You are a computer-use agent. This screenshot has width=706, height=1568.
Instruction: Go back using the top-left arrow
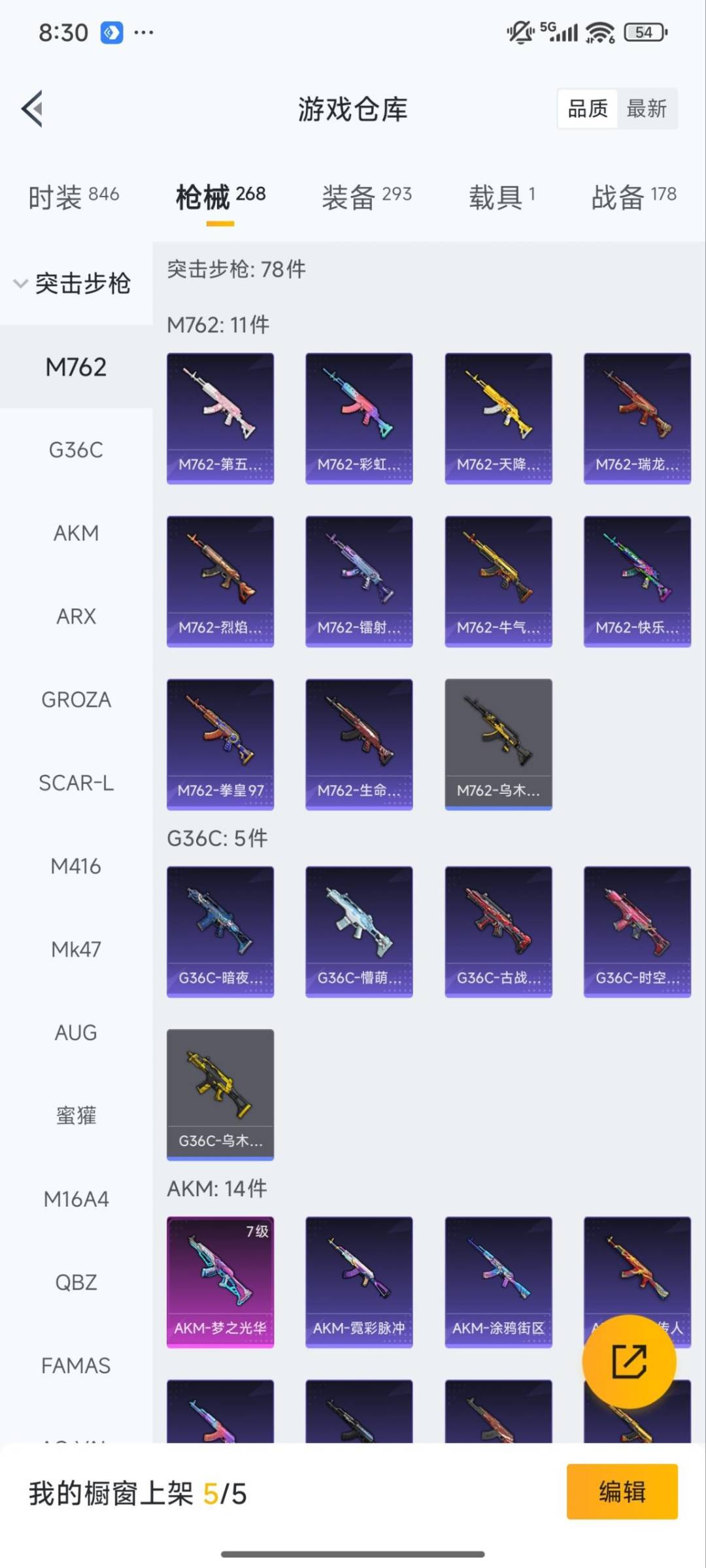tap(33, 108)
